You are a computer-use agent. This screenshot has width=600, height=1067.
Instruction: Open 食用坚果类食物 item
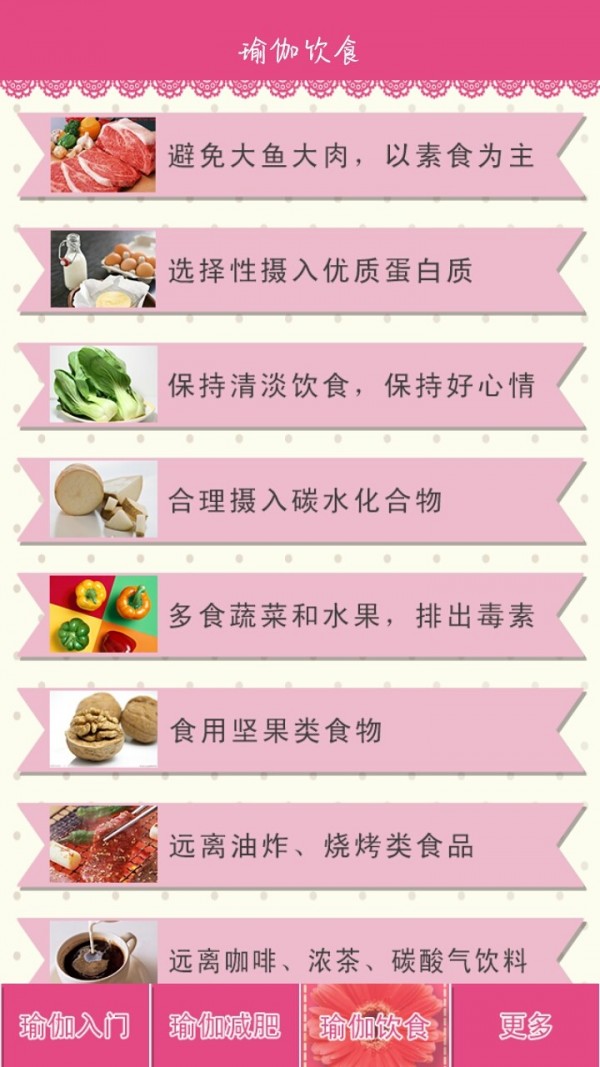[x=300, y=731]
